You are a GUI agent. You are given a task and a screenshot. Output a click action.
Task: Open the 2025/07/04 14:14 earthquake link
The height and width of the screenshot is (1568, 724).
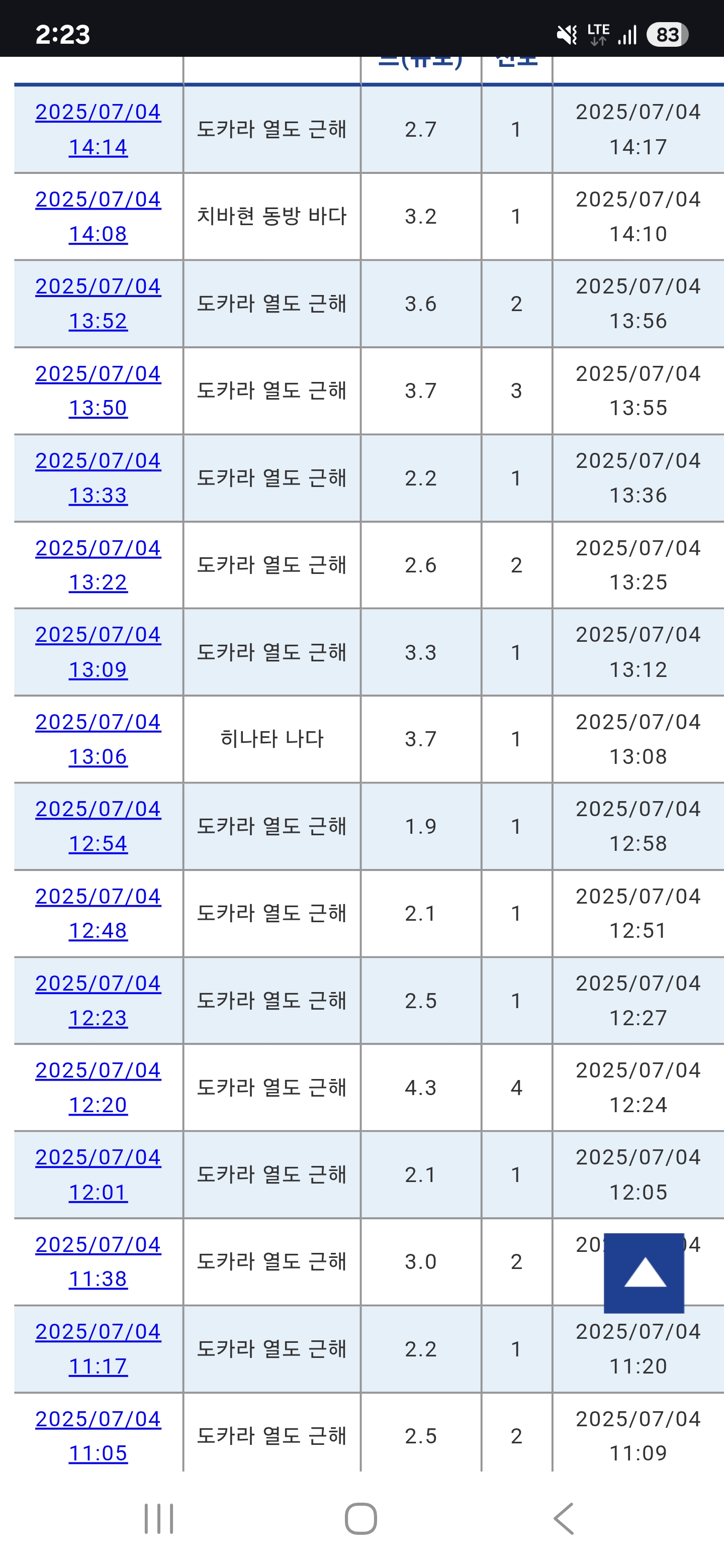[98, 129]
